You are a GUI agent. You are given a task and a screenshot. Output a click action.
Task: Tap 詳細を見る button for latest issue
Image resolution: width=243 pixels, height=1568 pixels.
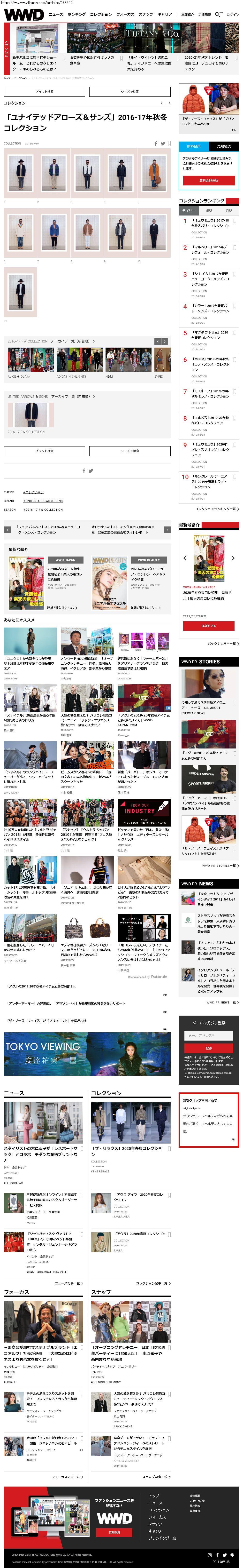208,626
